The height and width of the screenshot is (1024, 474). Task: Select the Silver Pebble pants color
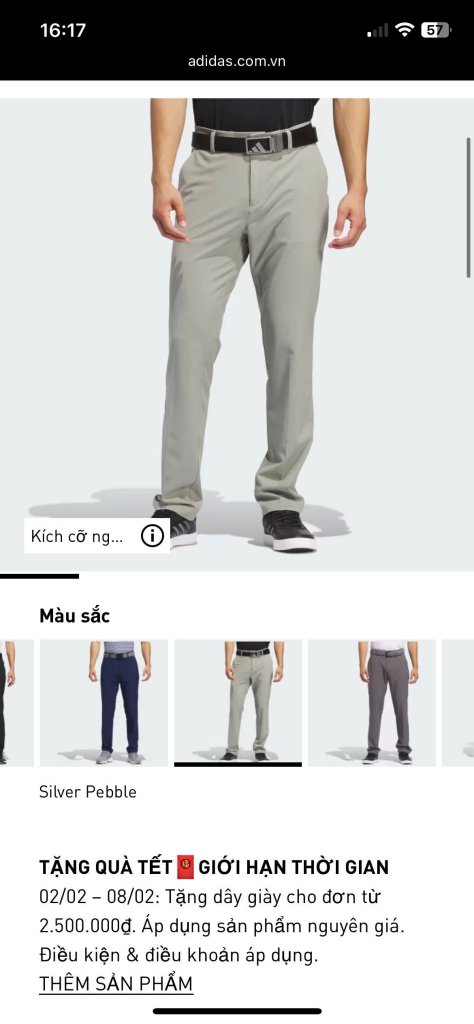238,703
